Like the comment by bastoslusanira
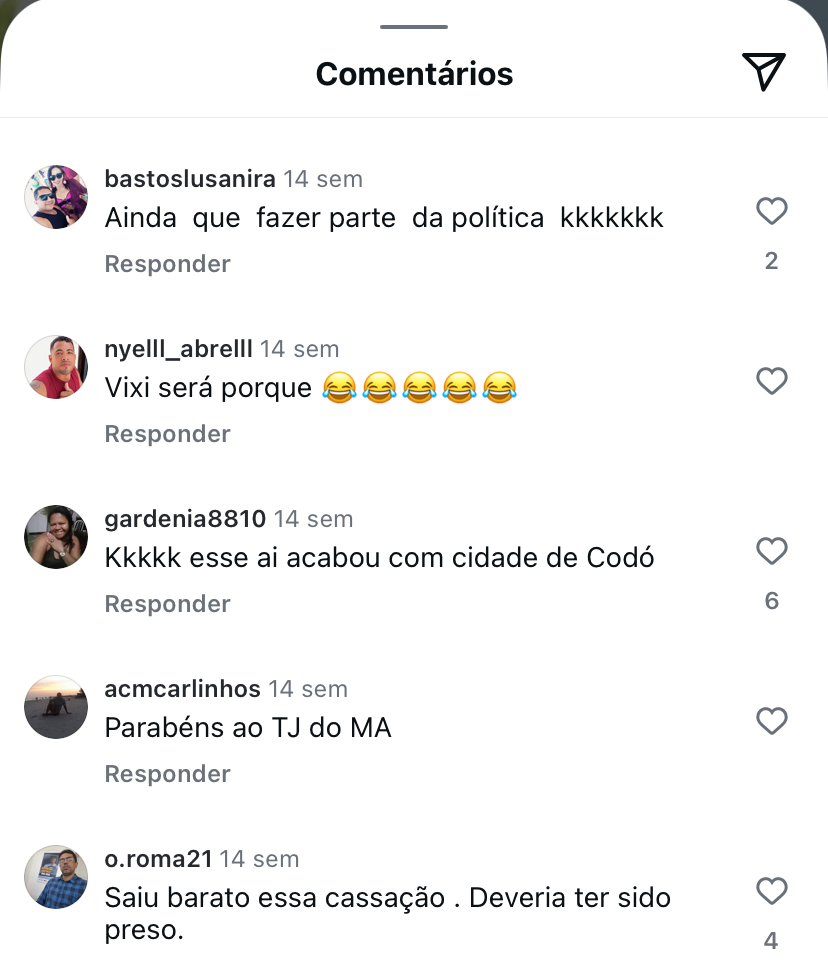Screen dimensions: 828x961 tap(771, 212)
